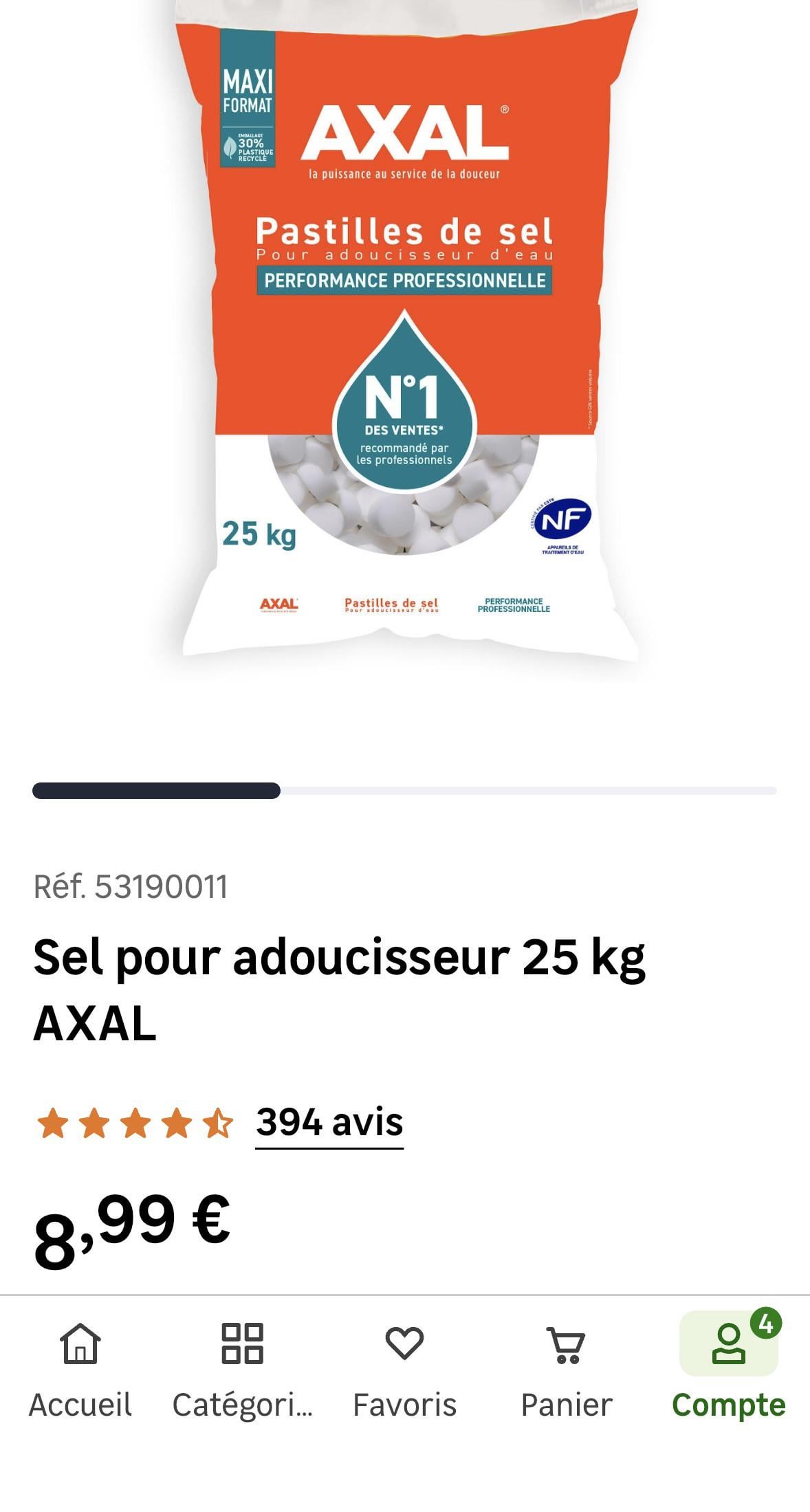Open the 394 avis reviews link

coord(329,1123)
